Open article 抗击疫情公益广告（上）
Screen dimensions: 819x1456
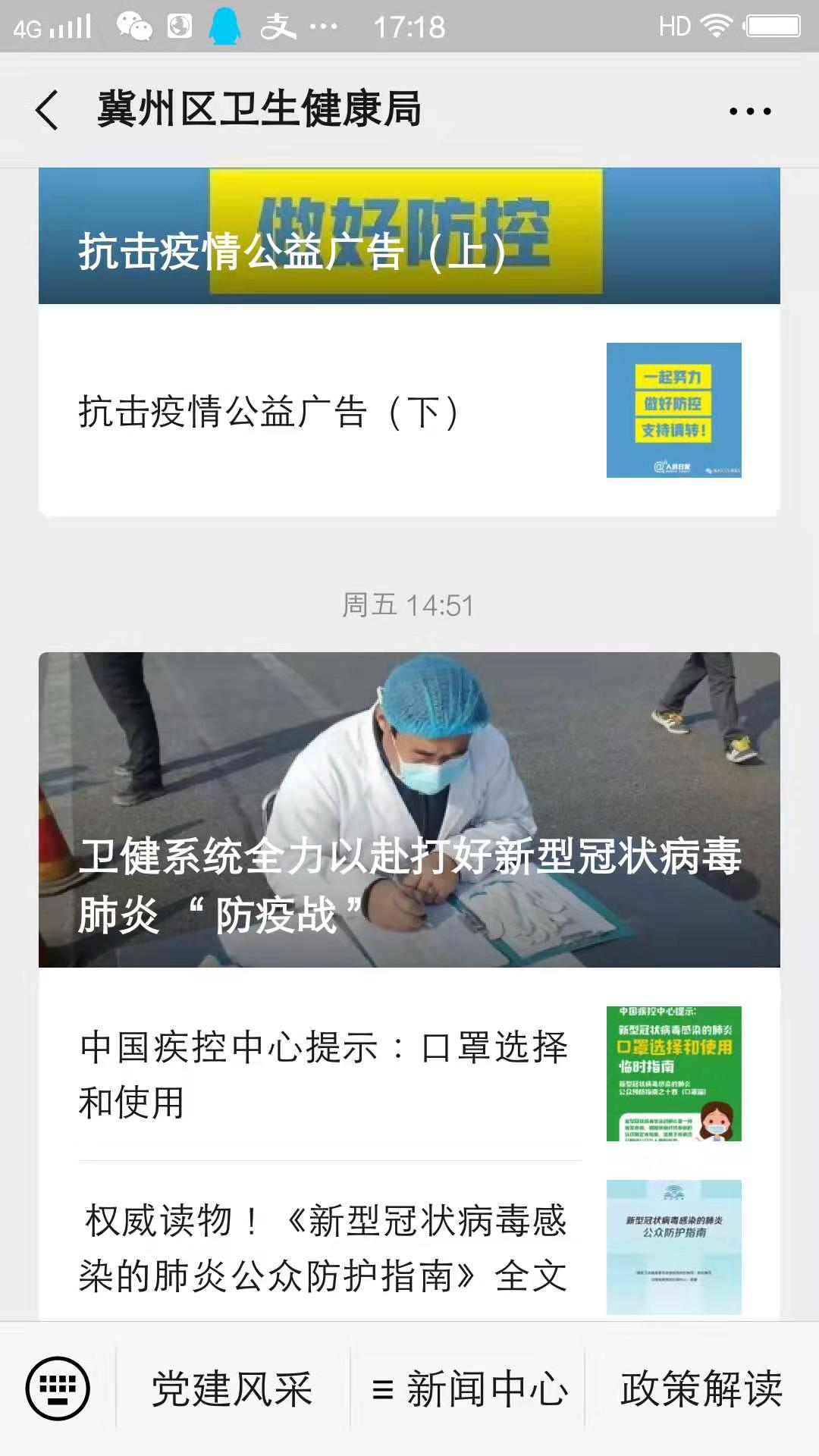click(x=409, y=237)
